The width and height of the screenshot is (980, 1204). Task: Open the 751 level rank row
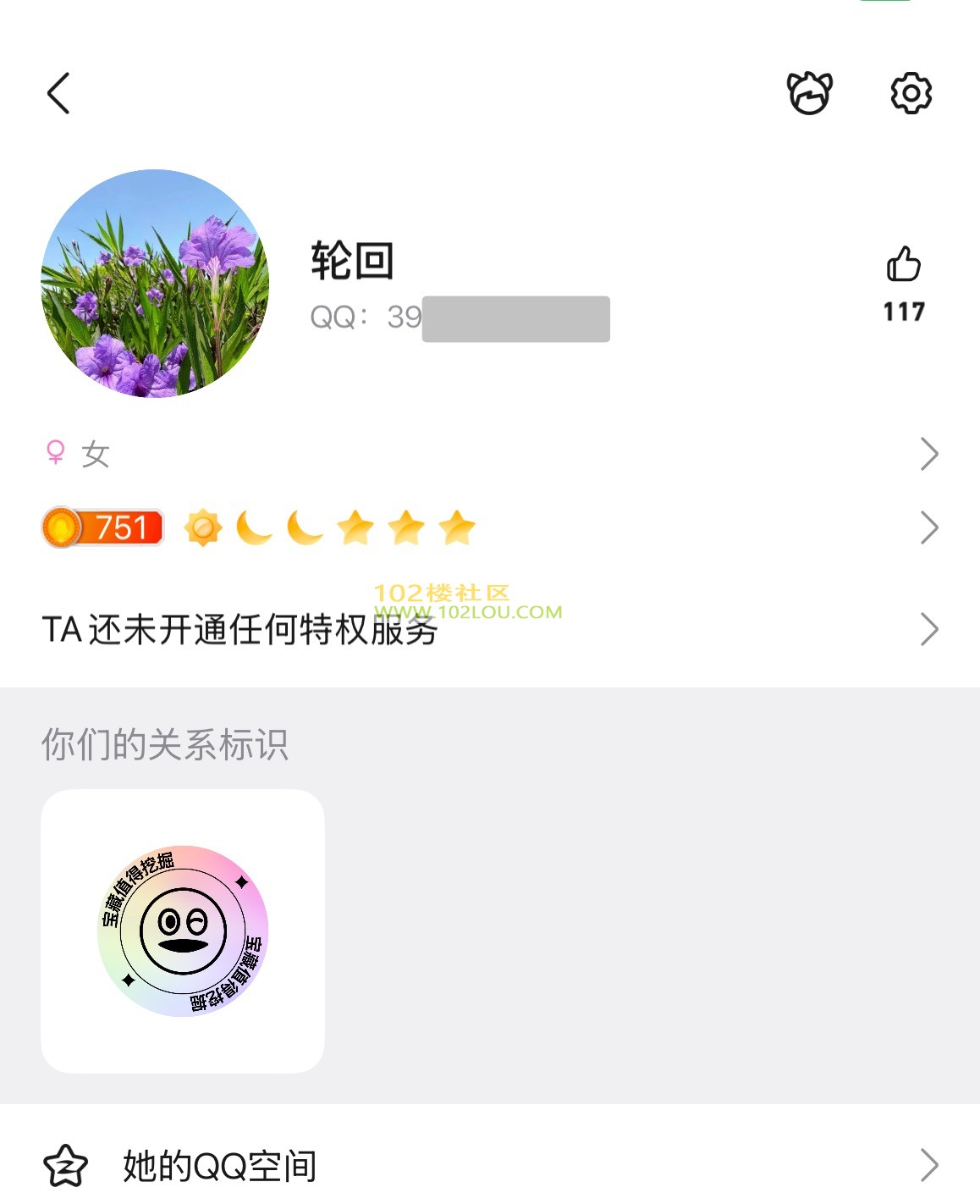[490, 528]
